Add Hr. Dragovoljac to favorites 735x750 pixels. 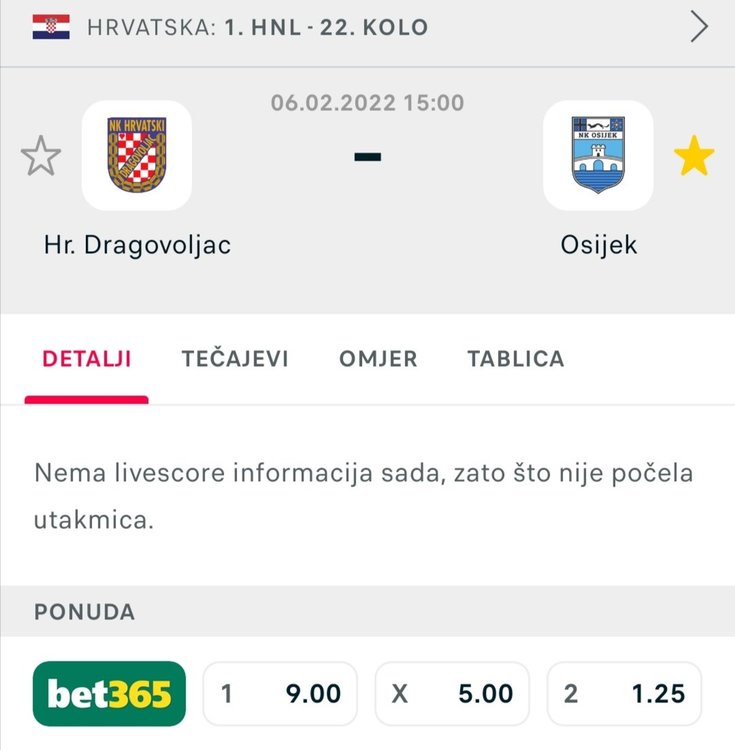coord(41,157)
